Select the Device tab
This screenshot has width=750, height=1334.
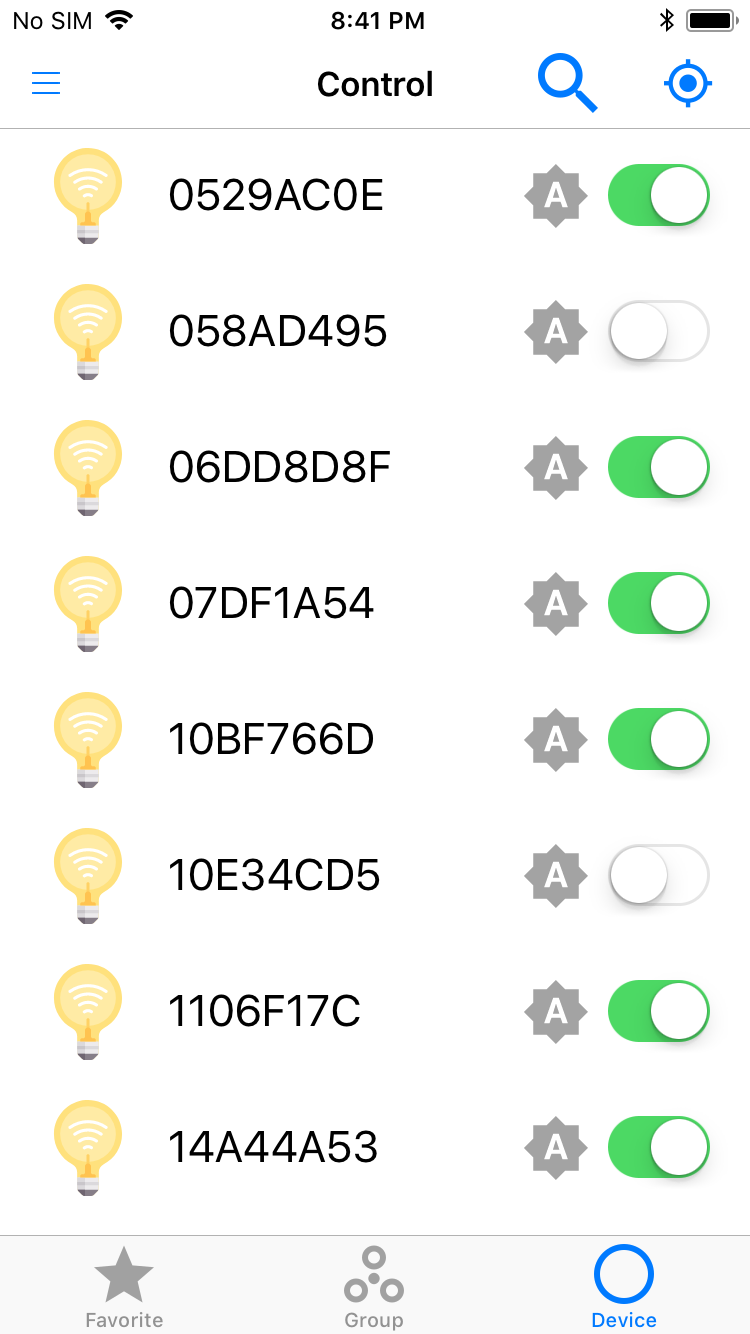pos(624,1286)
